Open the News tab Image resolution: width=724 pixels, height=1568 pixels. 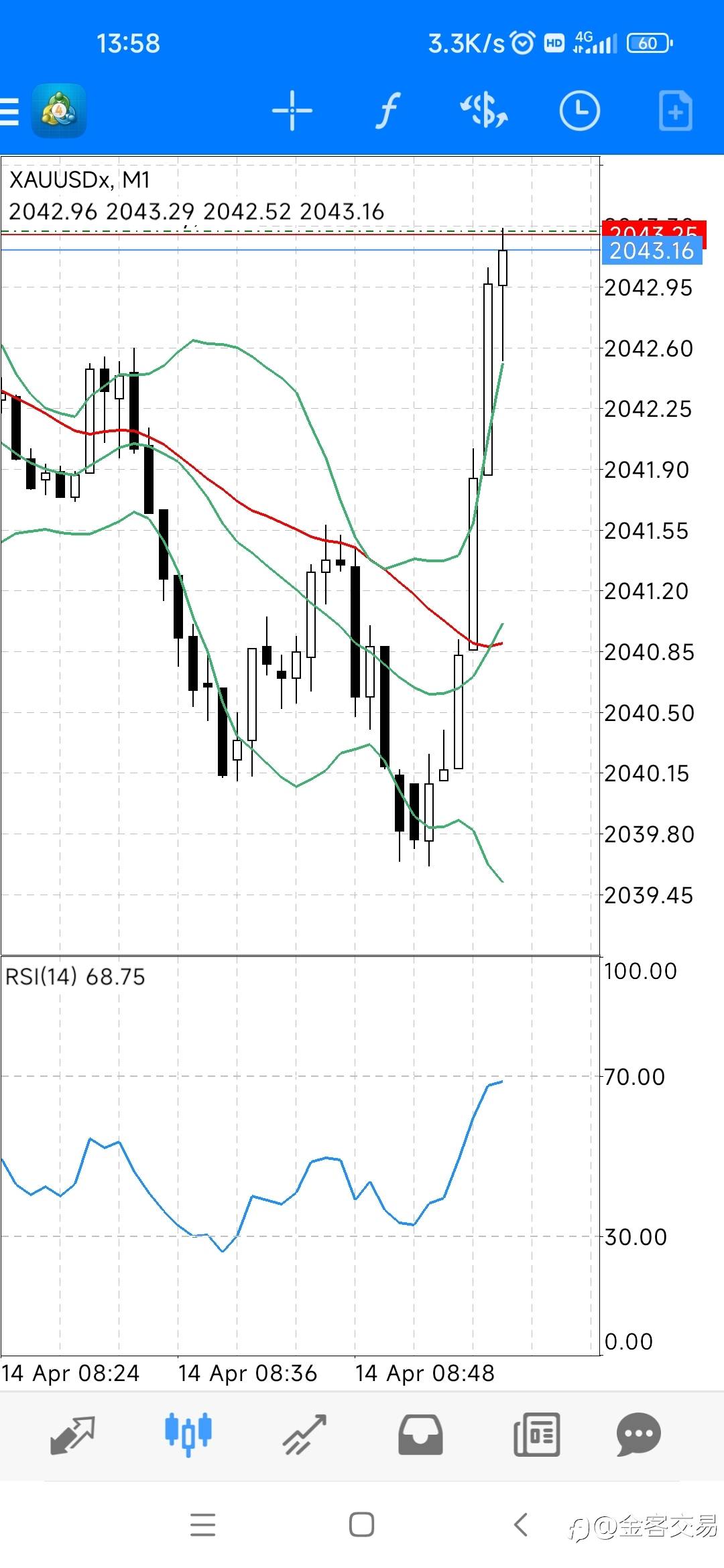click(536, 1435)
